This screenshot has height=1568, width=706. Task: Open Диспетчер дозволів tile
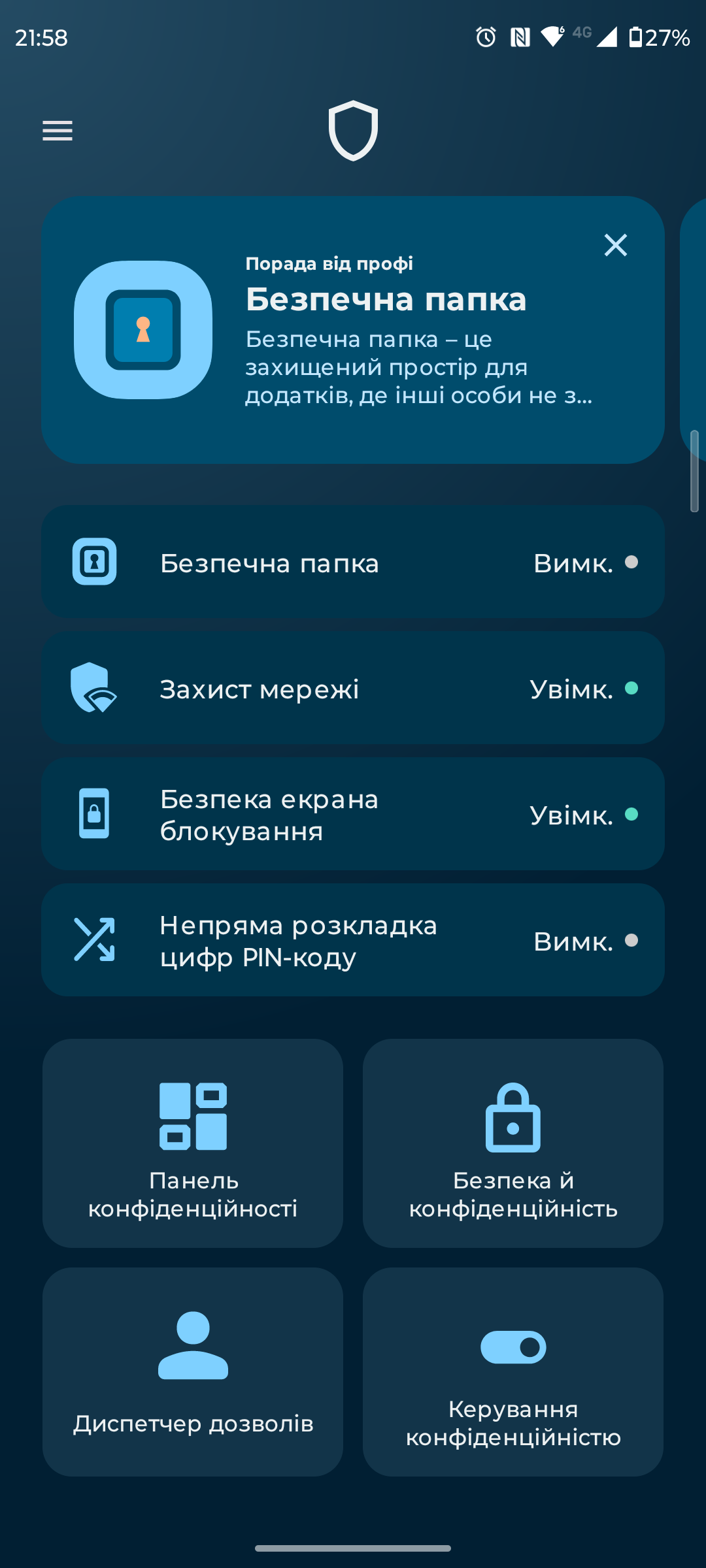(x=193, y=1372)
